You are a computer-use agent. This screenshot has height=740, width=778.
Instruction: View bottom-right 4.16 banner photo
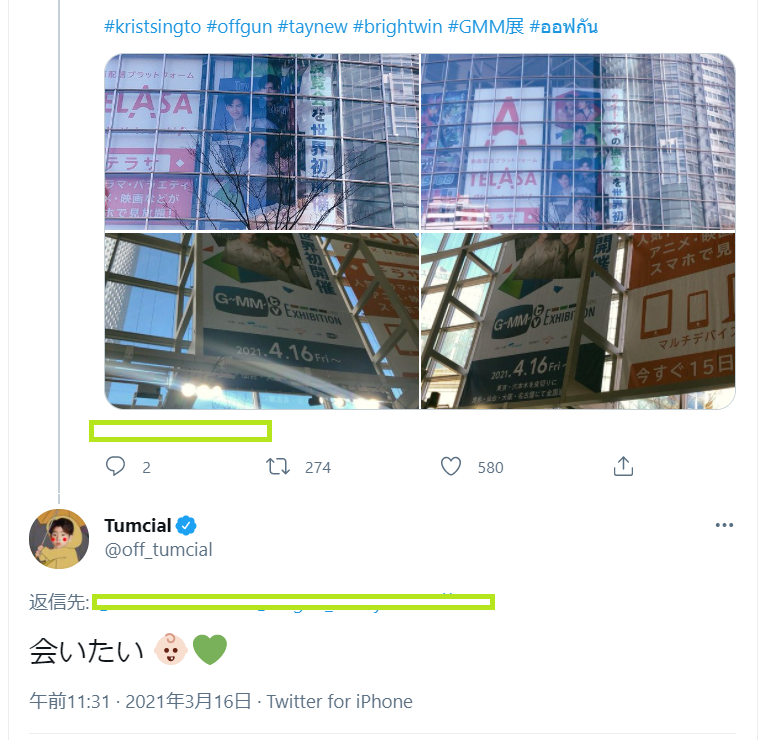coord(578,321)
